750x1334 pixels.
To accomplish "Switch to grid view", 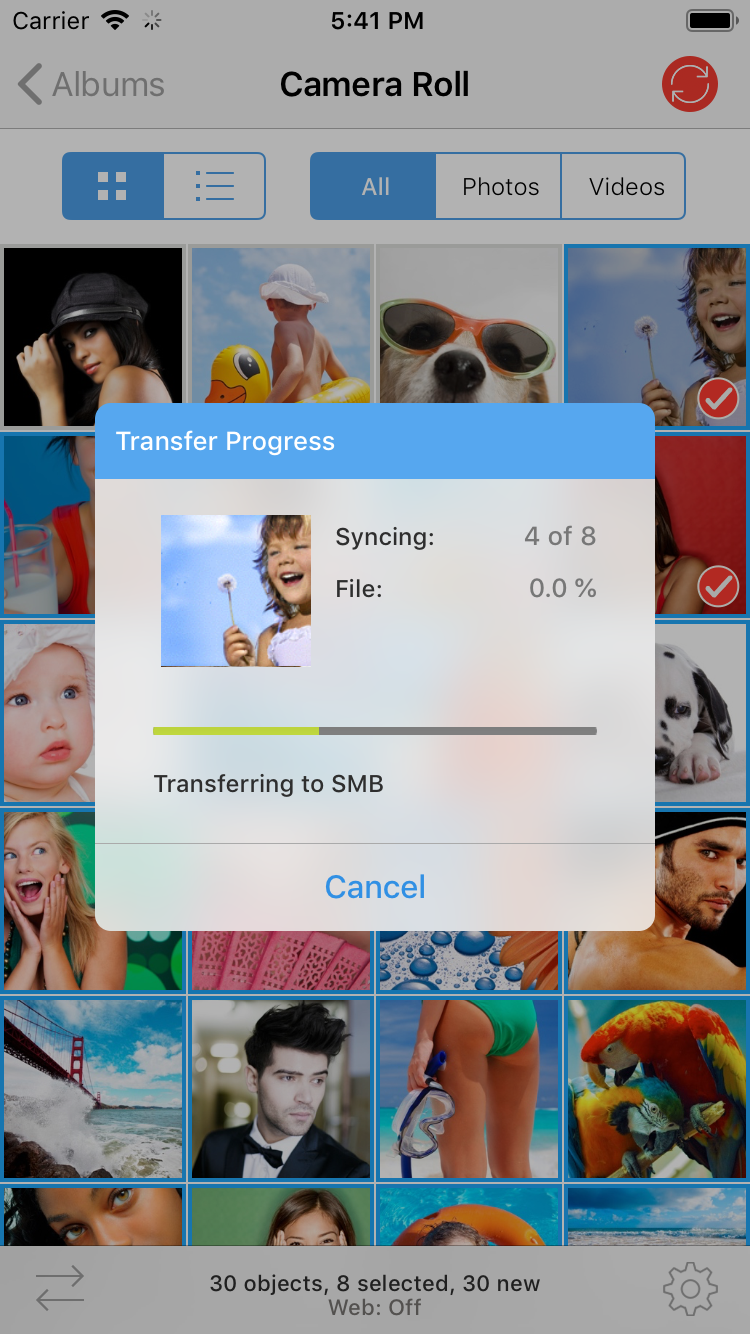I will pos(112,186).
